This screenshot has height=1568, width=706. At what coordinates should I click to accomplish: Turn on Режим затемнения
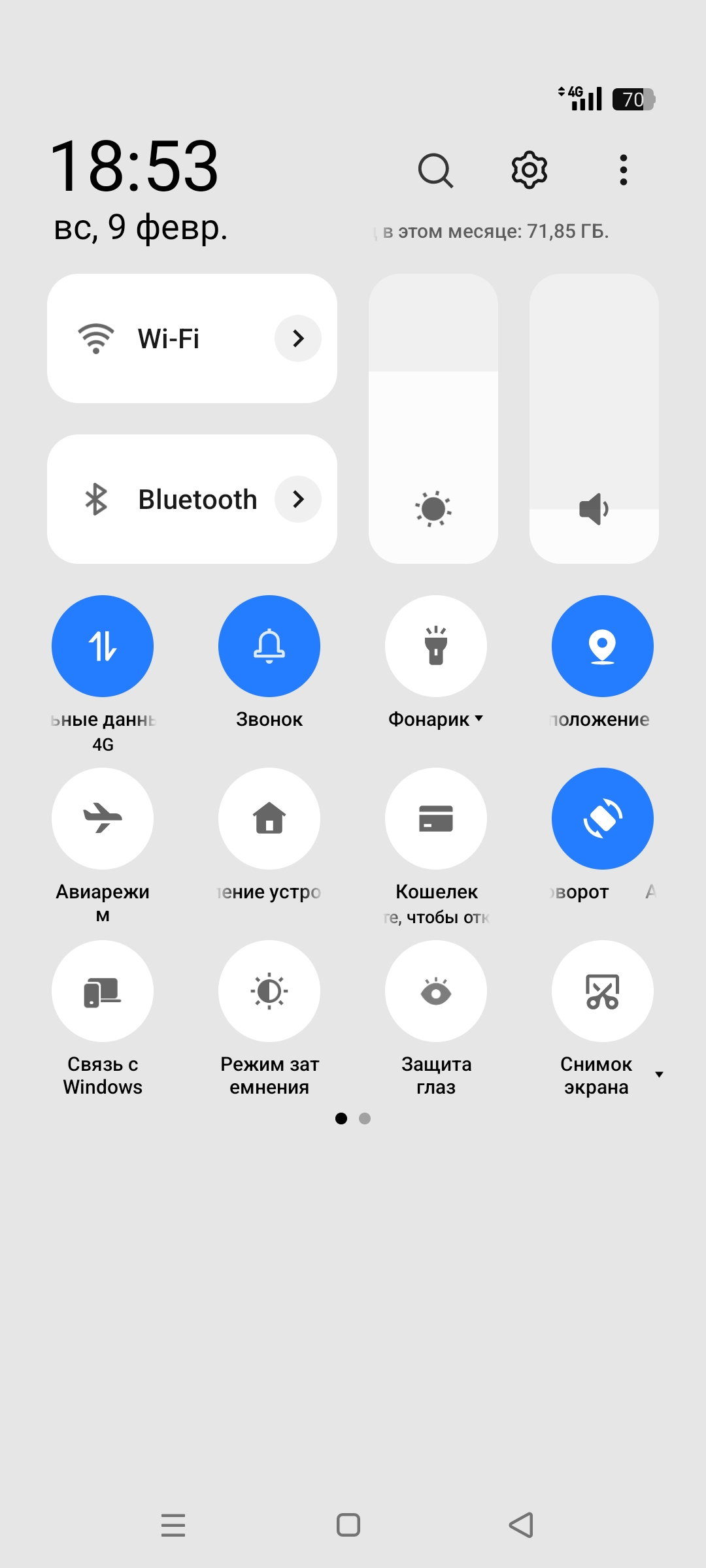[x=269, y=991]
